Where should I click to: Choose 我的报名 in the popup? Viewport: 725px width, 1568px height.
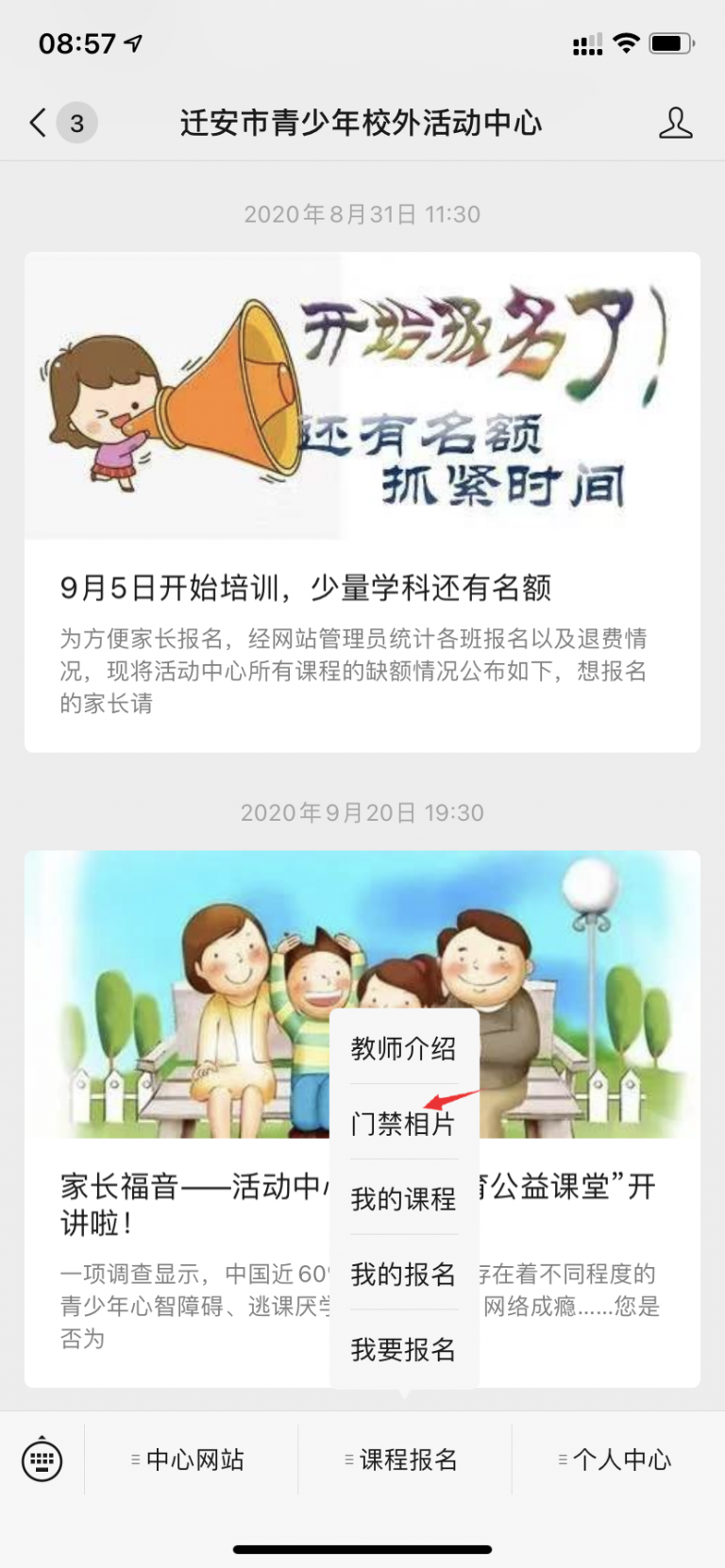click(x=404, y=1275)
